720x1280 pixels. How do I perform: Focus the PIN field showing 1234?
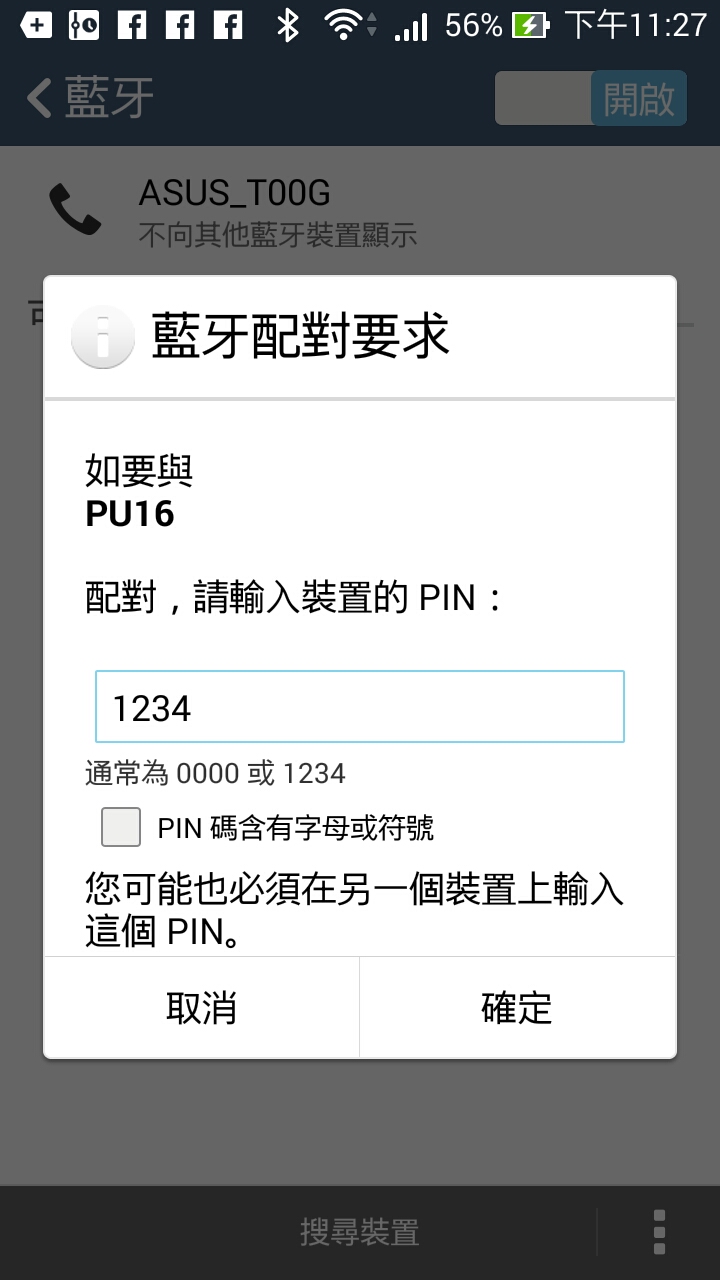(x=360, y=707)
